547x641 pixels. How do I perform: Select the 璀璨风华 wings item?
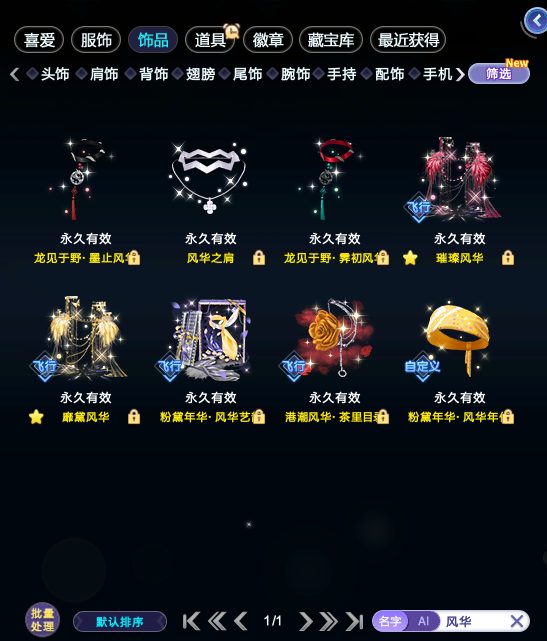pos(460,199)
